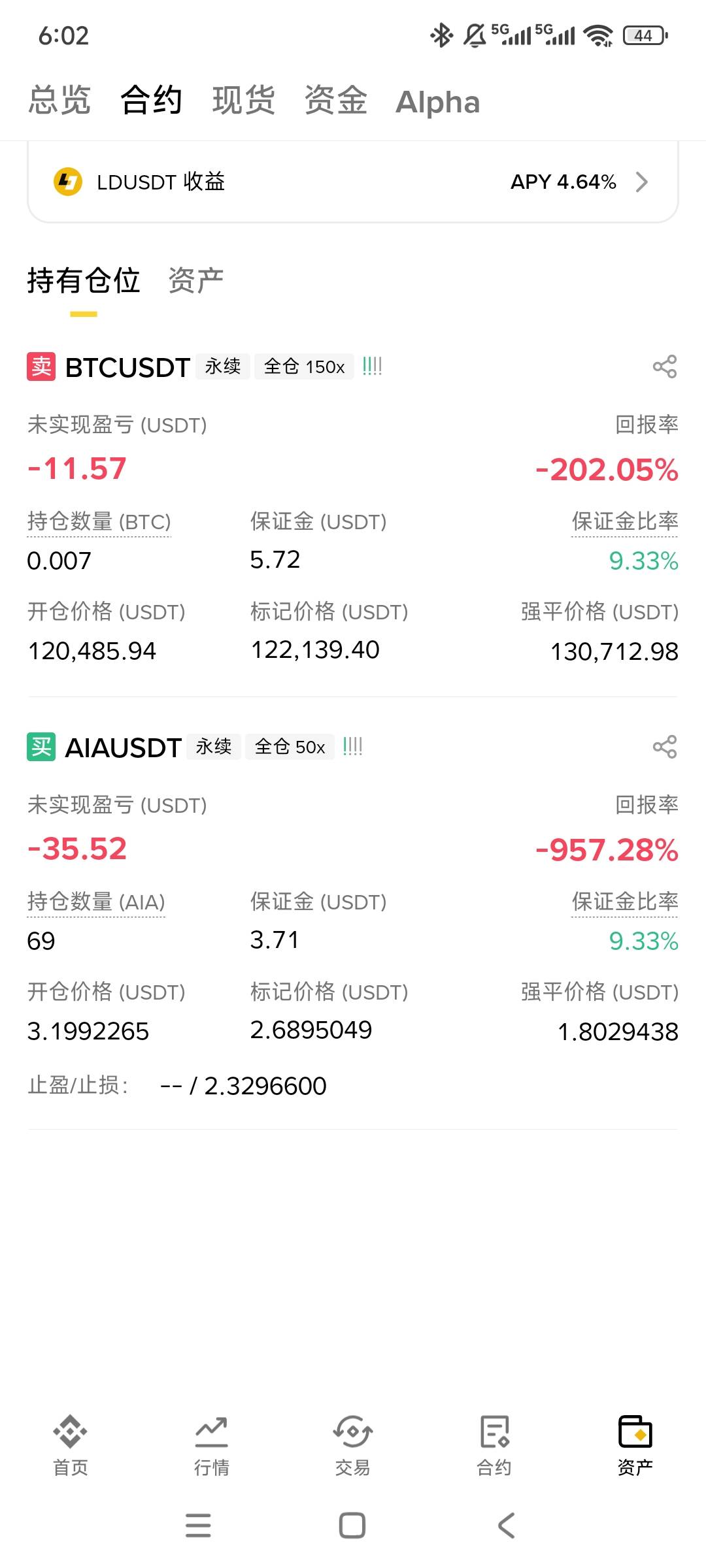
Task: Switch to the 总览 overview tab
Action: (x=59, y=101)
